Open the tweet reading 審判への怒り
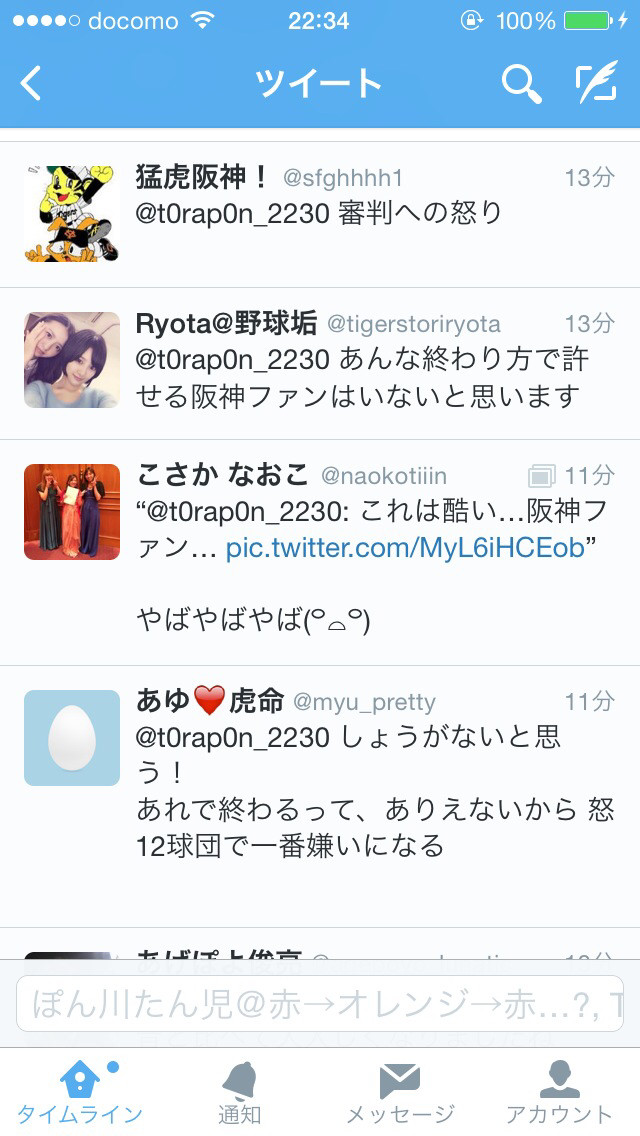The image size is (640, 1136). 320,214
